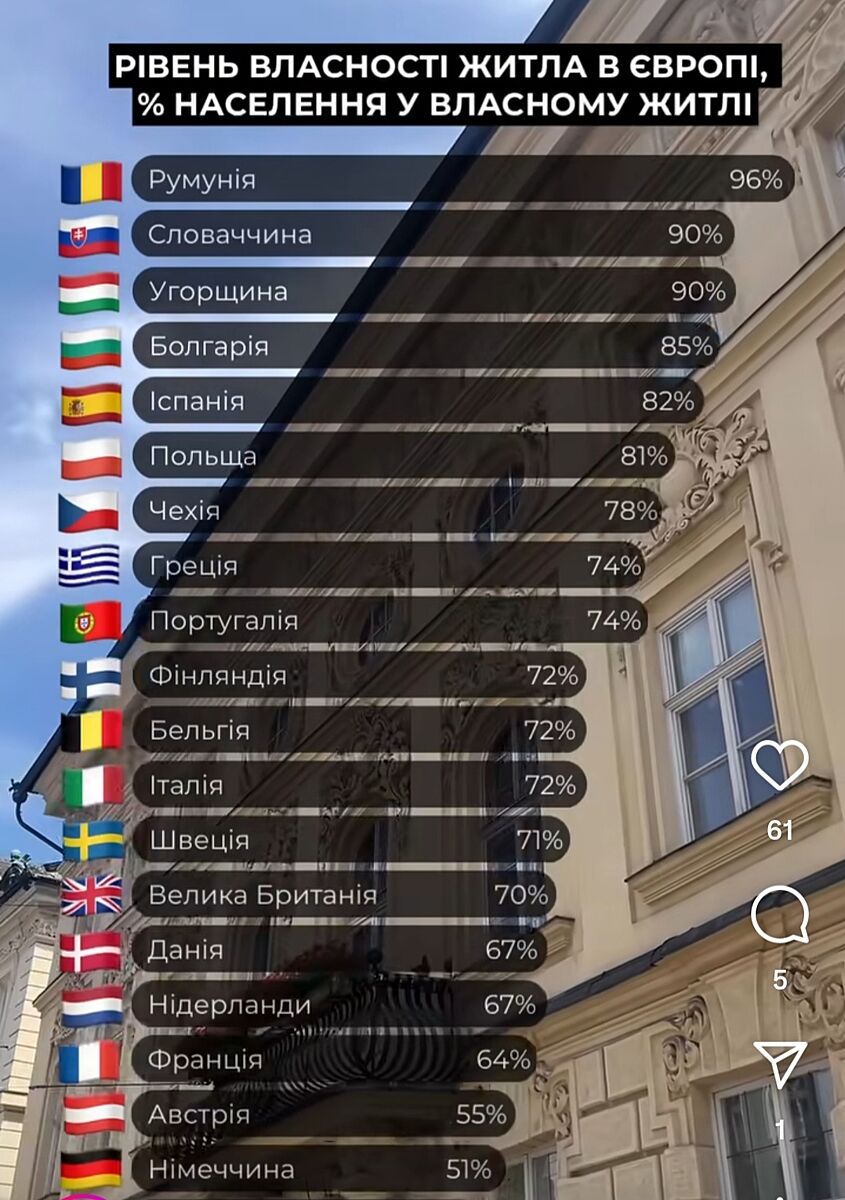
Task: Like this reel with the heart icon
Action: coord(779,766)
